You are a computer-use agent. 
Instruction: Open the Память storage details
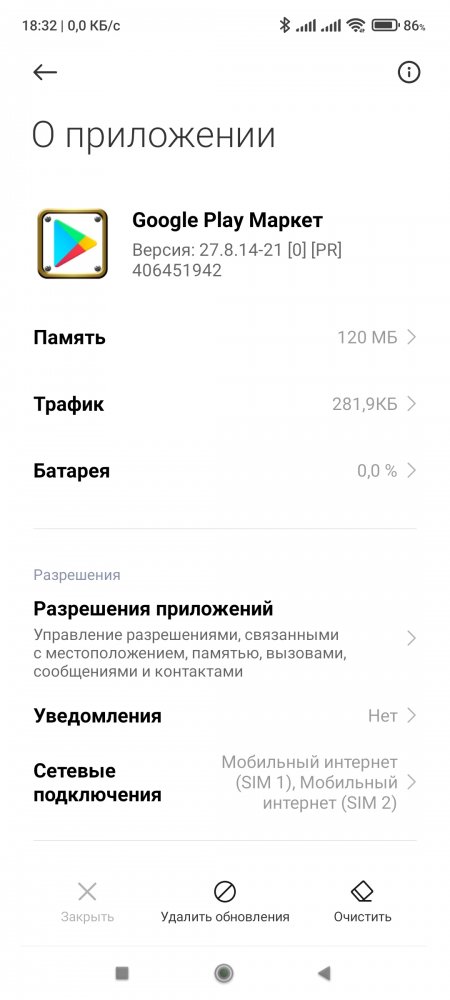pyautogui.click(x=225, y=337)
